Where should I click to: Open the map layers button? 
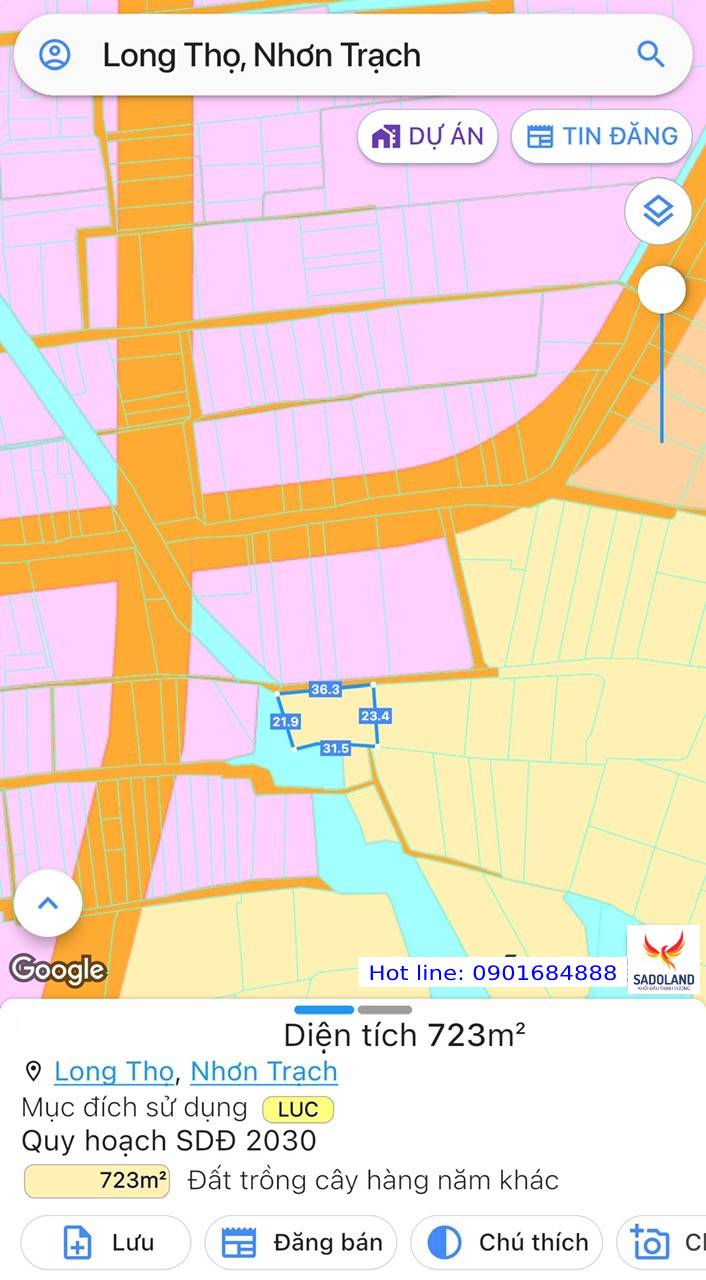pos(658,211)
